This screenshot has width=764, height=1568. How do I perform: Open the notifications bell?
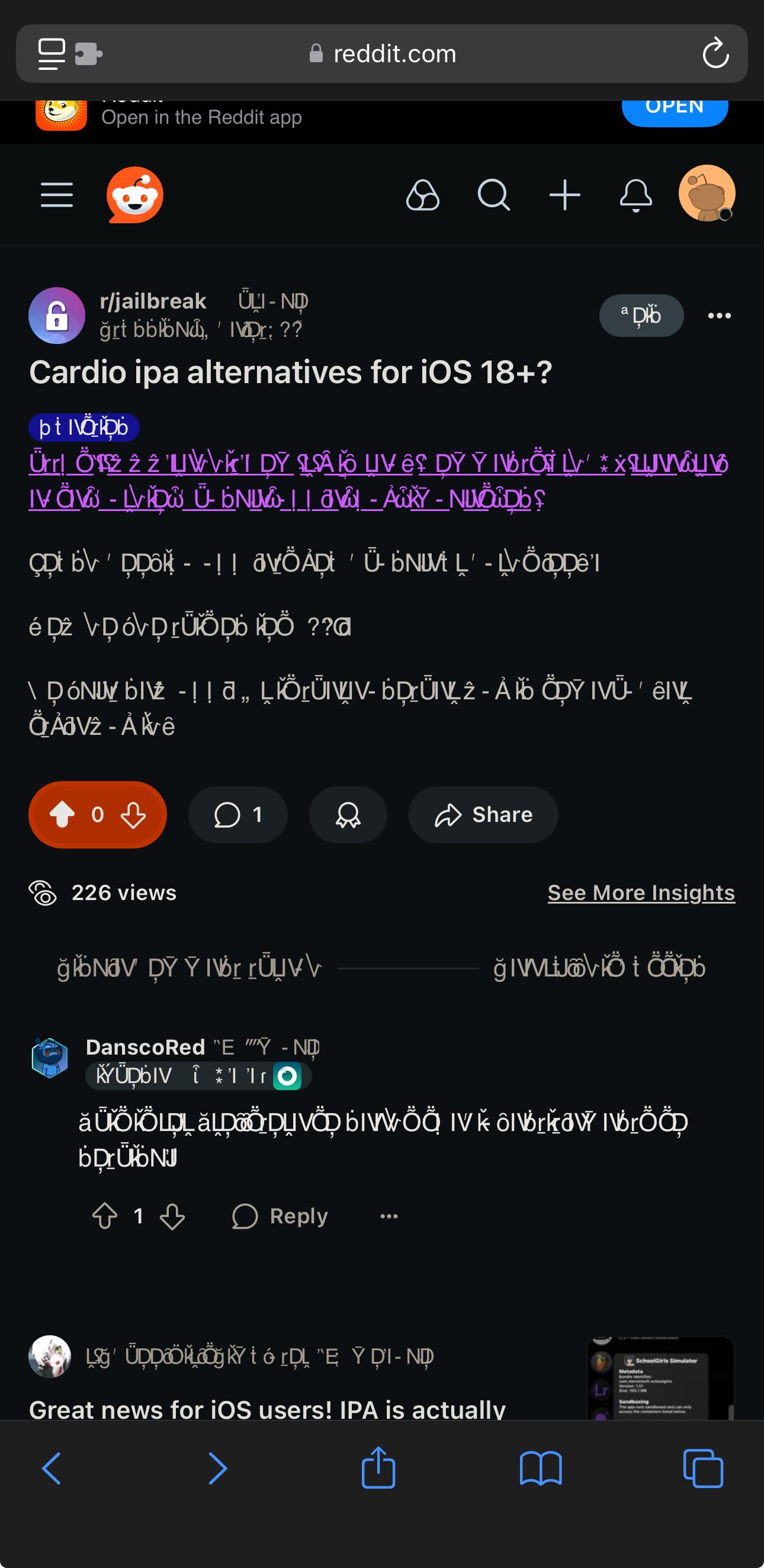click(x=635, y=195)
